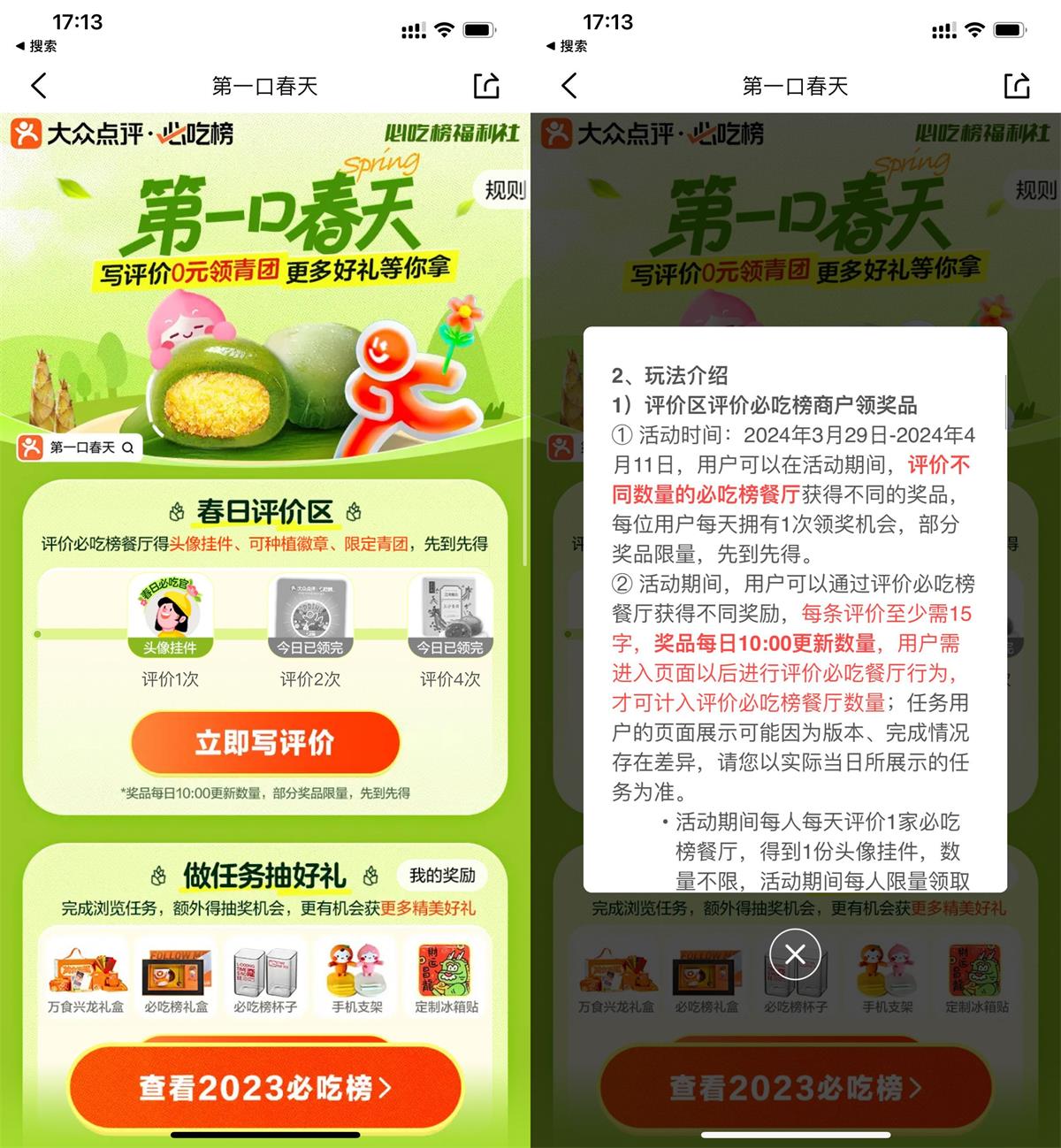Select the 头像挂件 reward for 评价1次

point(170,616)
